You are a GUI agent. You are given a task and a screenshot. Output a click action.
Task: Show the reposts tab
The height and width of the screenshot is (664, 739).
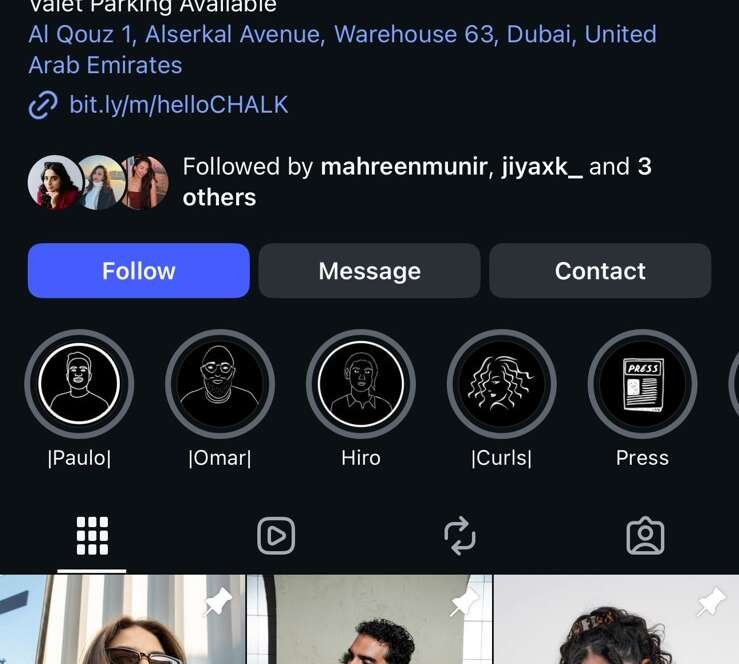[460, 537]
